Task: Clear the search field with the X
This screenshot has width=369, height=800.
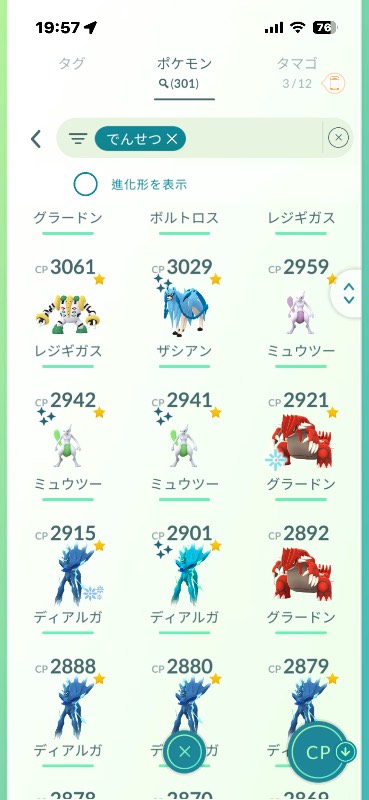Action: 338,138
